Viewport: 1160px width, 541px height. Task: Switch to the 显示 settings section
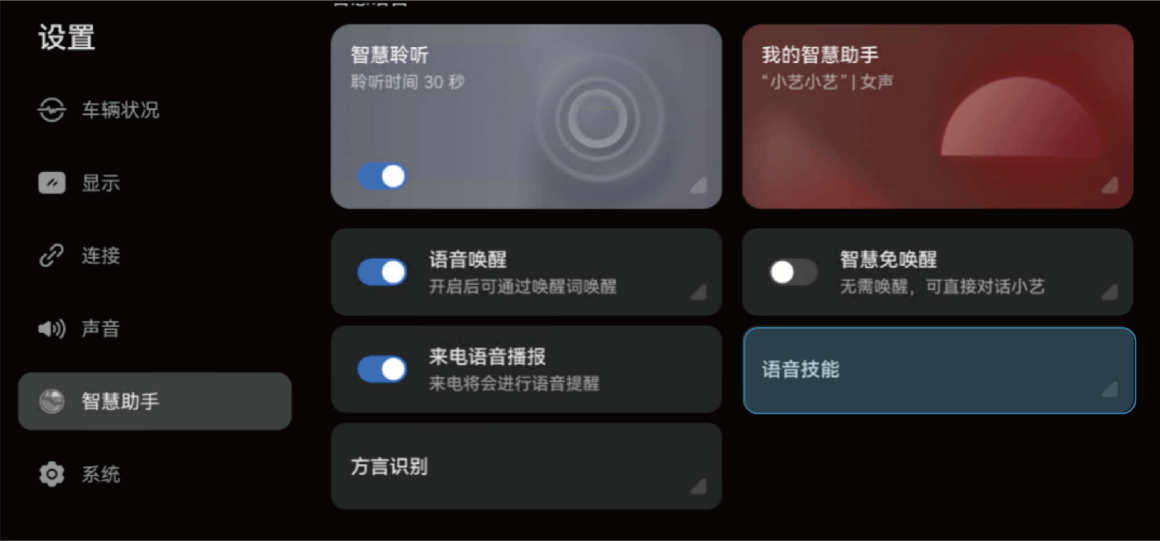[x=100, y=183]
